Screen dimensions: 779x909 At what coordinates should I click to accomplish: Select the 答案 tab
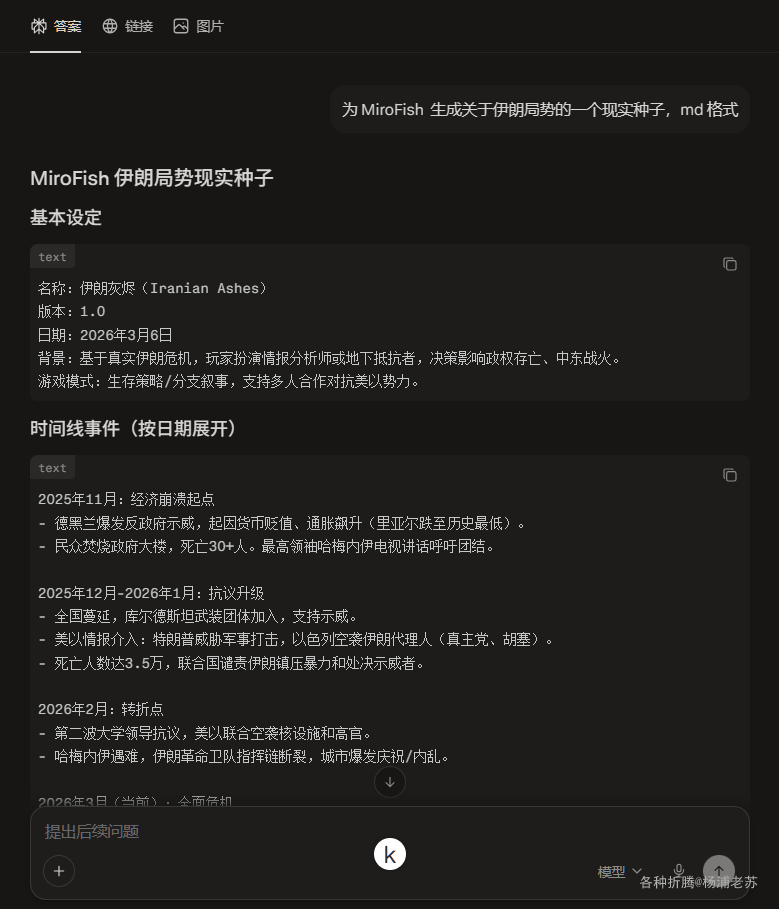[x=56, y=26]
